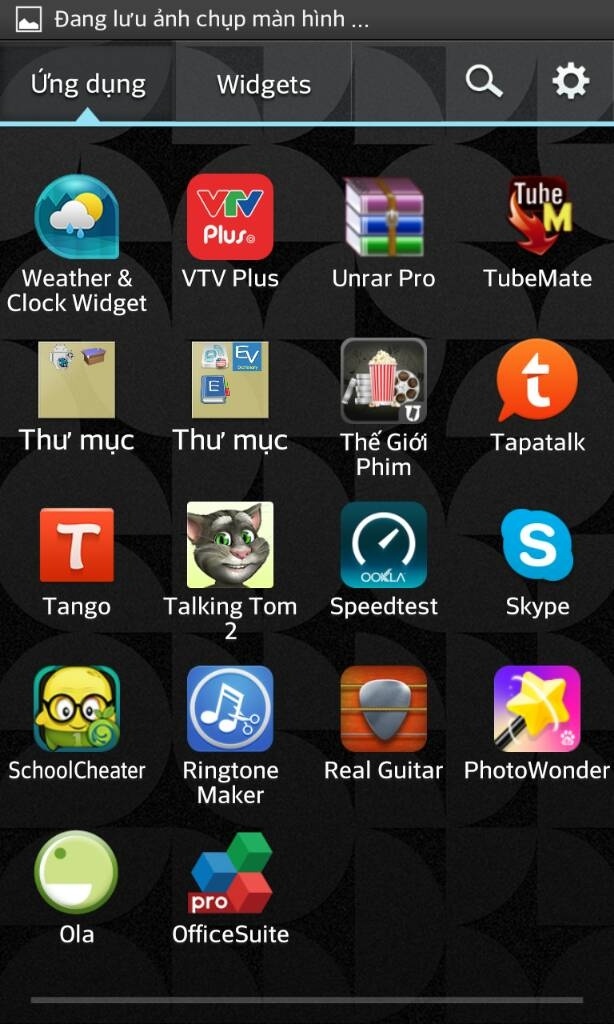Select the Ứng dụng tab
This screenshot has height=1024, width=614.
[88, 84]
